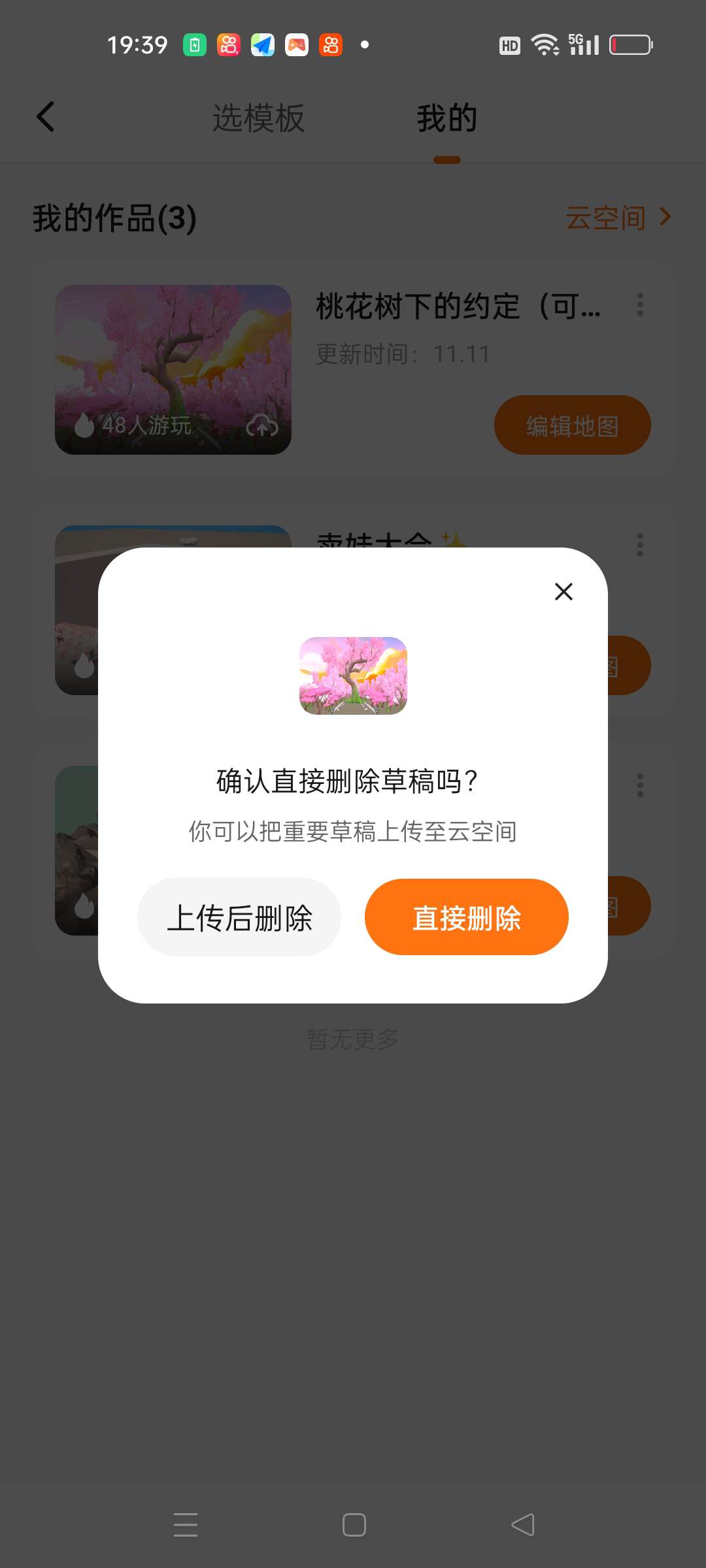706x1568 pixels.
Task: Close the delete confirmation dialog
Action: click(x=563, y=591)
